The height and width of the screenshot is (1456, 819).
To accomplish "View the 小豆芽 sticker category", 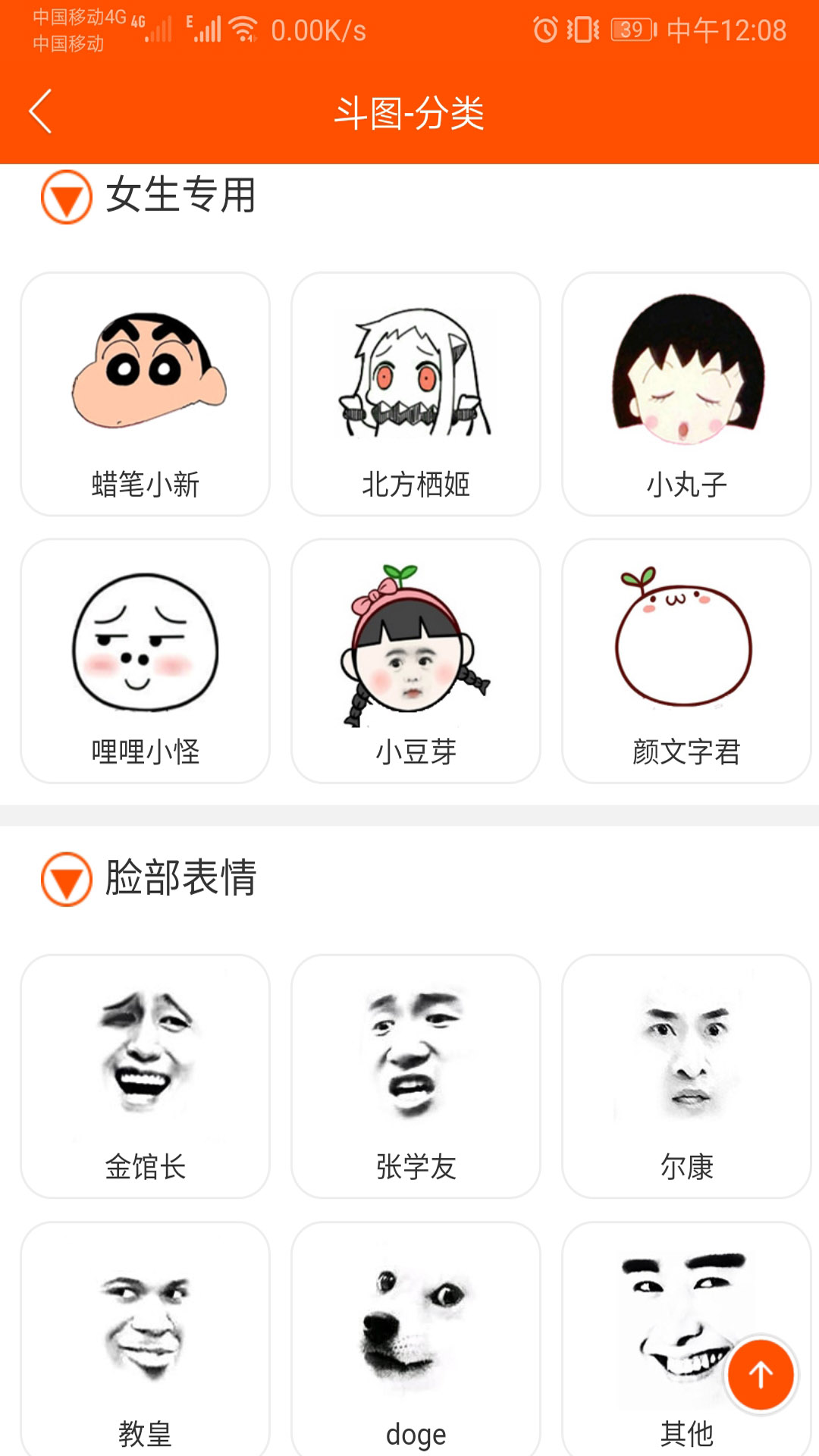I will tap(416, 661).
